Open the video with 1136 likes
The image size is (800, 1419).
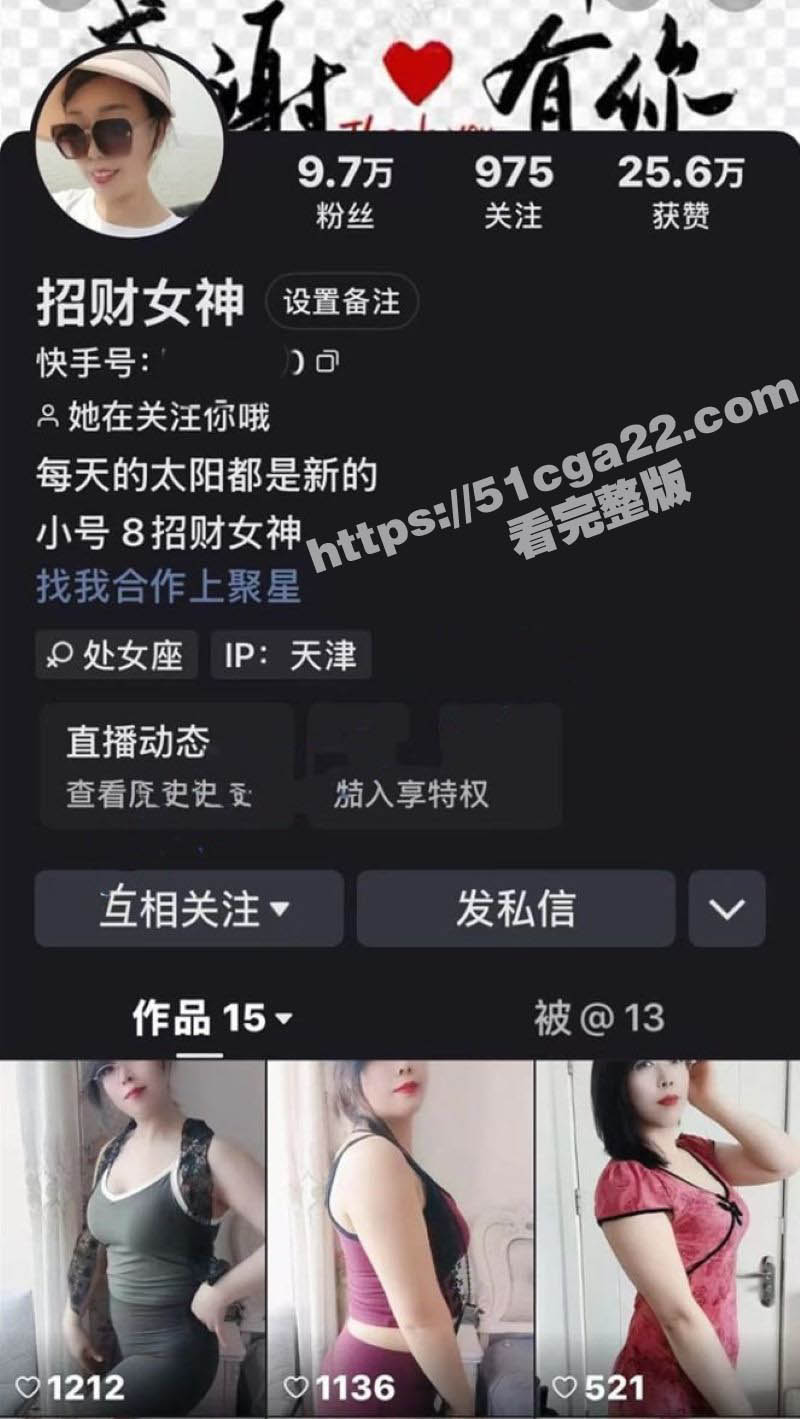point(400,1230)
